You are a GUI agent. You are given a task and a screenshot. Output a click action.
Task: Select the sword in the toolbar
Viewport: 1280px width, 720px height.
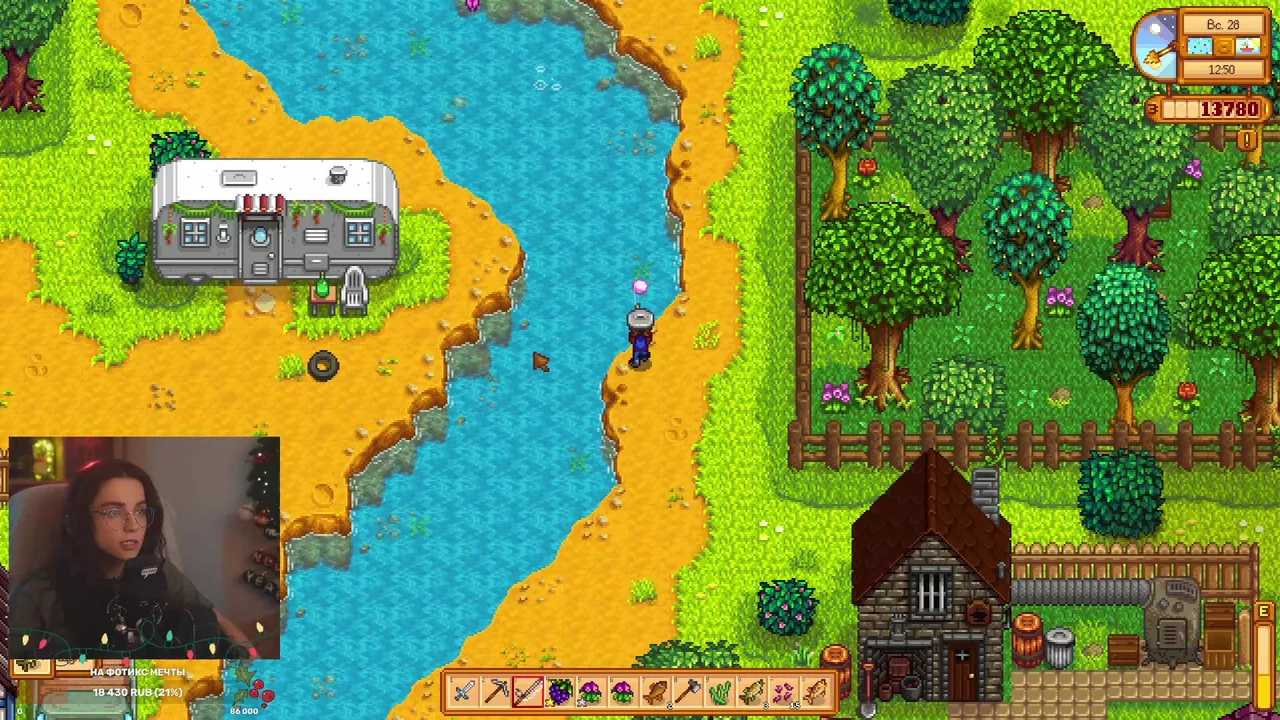(464, 691)
